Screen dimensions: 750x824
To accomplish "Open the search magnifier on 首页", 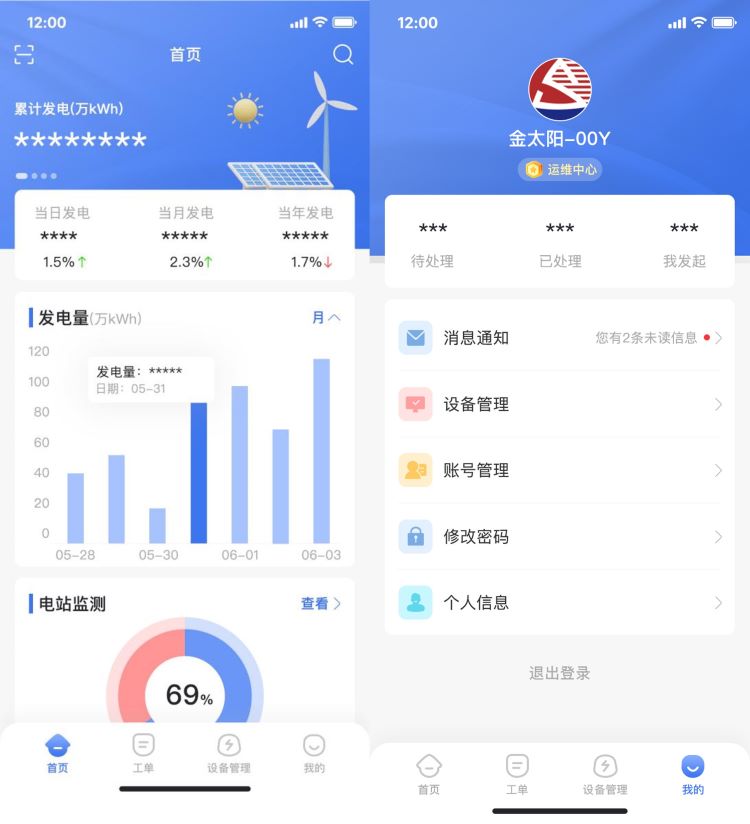I will pos(343,55).
